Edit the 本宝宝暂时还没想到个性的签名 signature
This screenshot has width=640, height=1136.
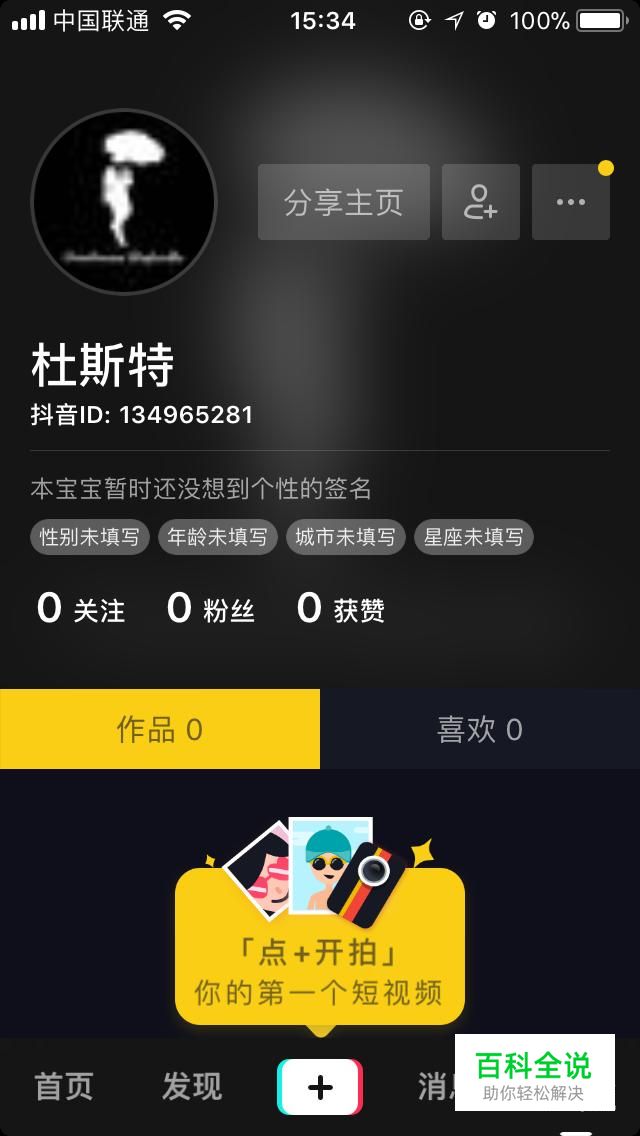201,489
